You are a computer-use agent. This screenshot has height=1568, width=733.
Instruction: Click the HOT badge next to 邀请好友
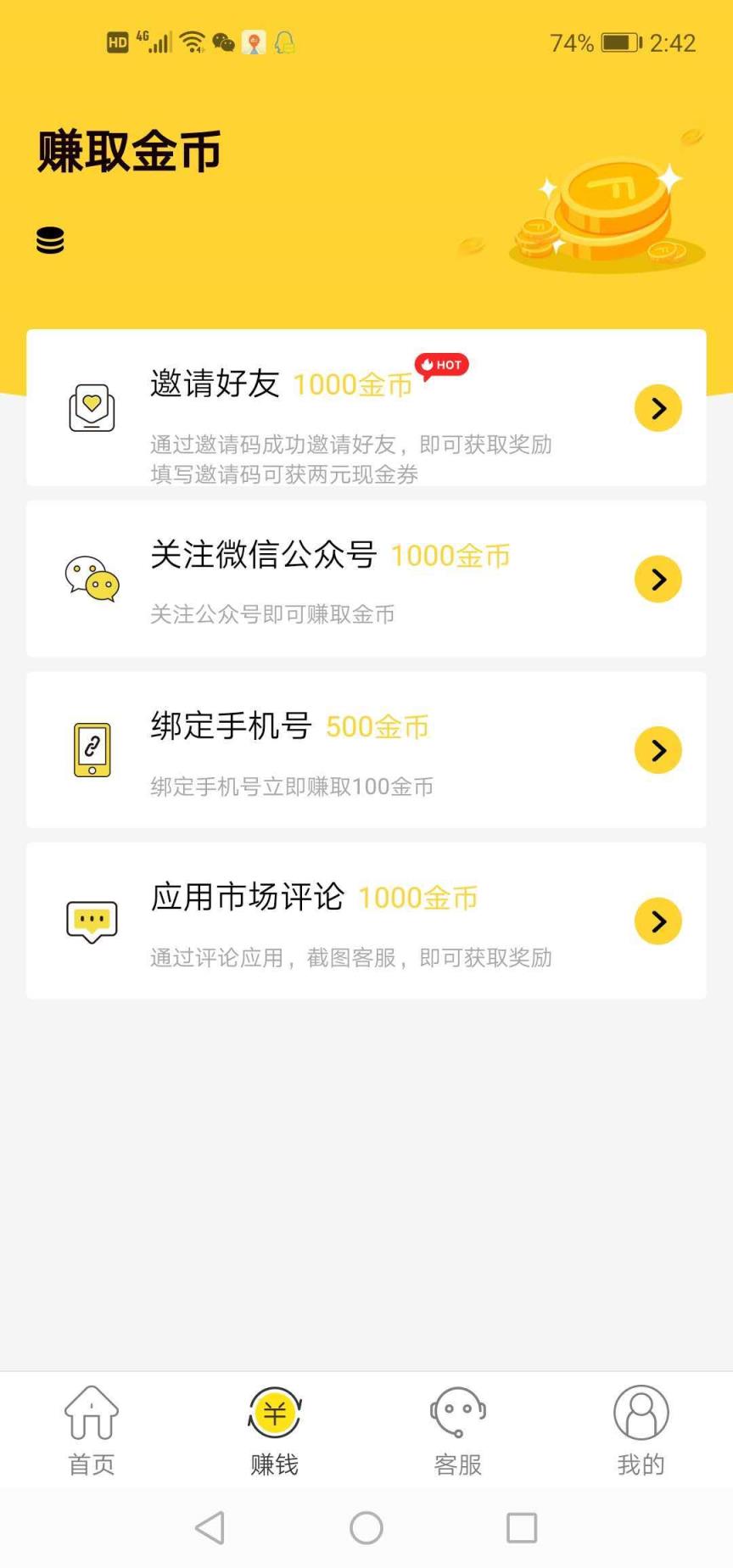pos(442,366)
